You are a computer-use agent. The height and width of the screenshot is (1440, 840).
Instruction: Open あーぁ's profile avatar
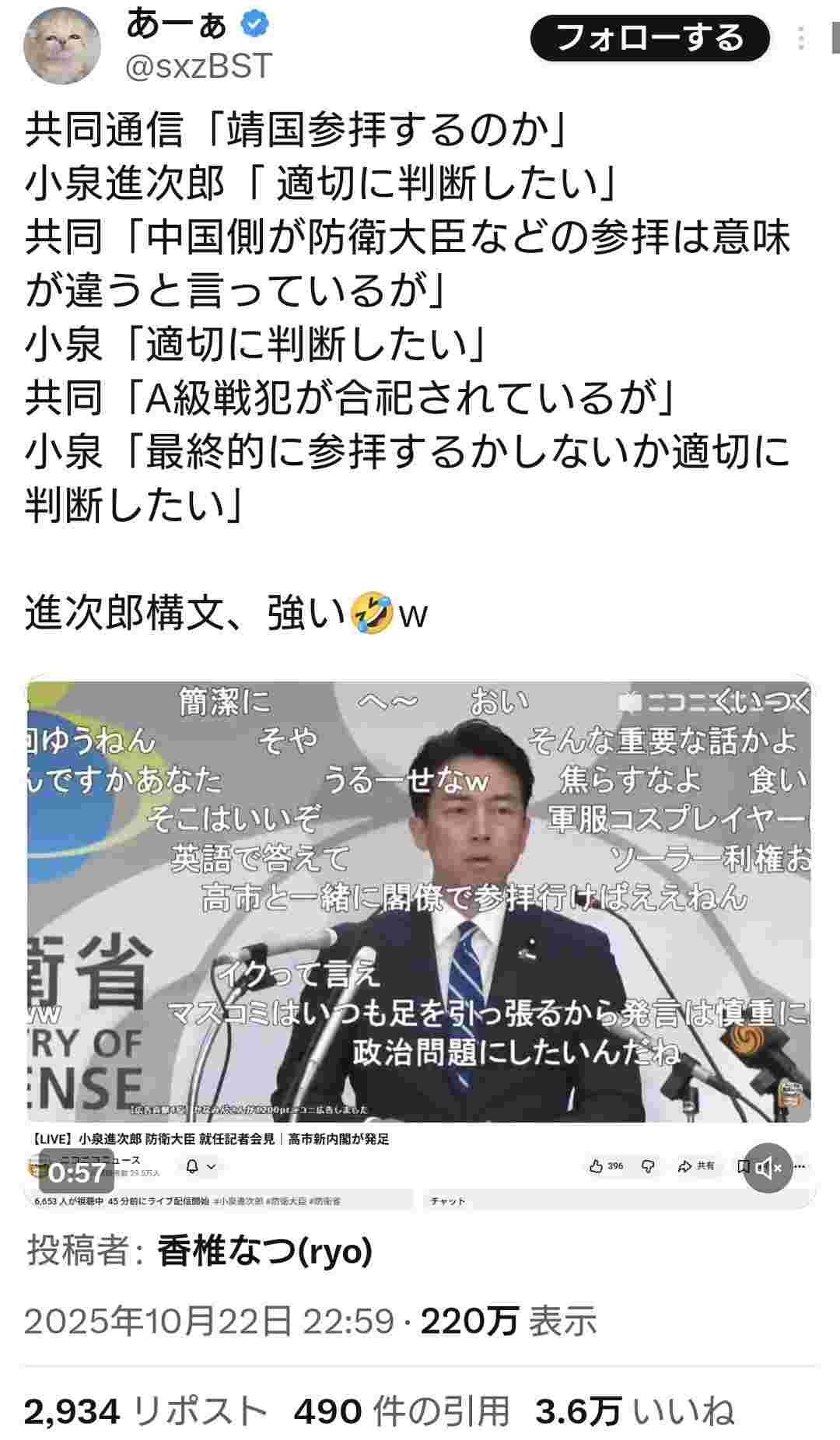(63, 44)
